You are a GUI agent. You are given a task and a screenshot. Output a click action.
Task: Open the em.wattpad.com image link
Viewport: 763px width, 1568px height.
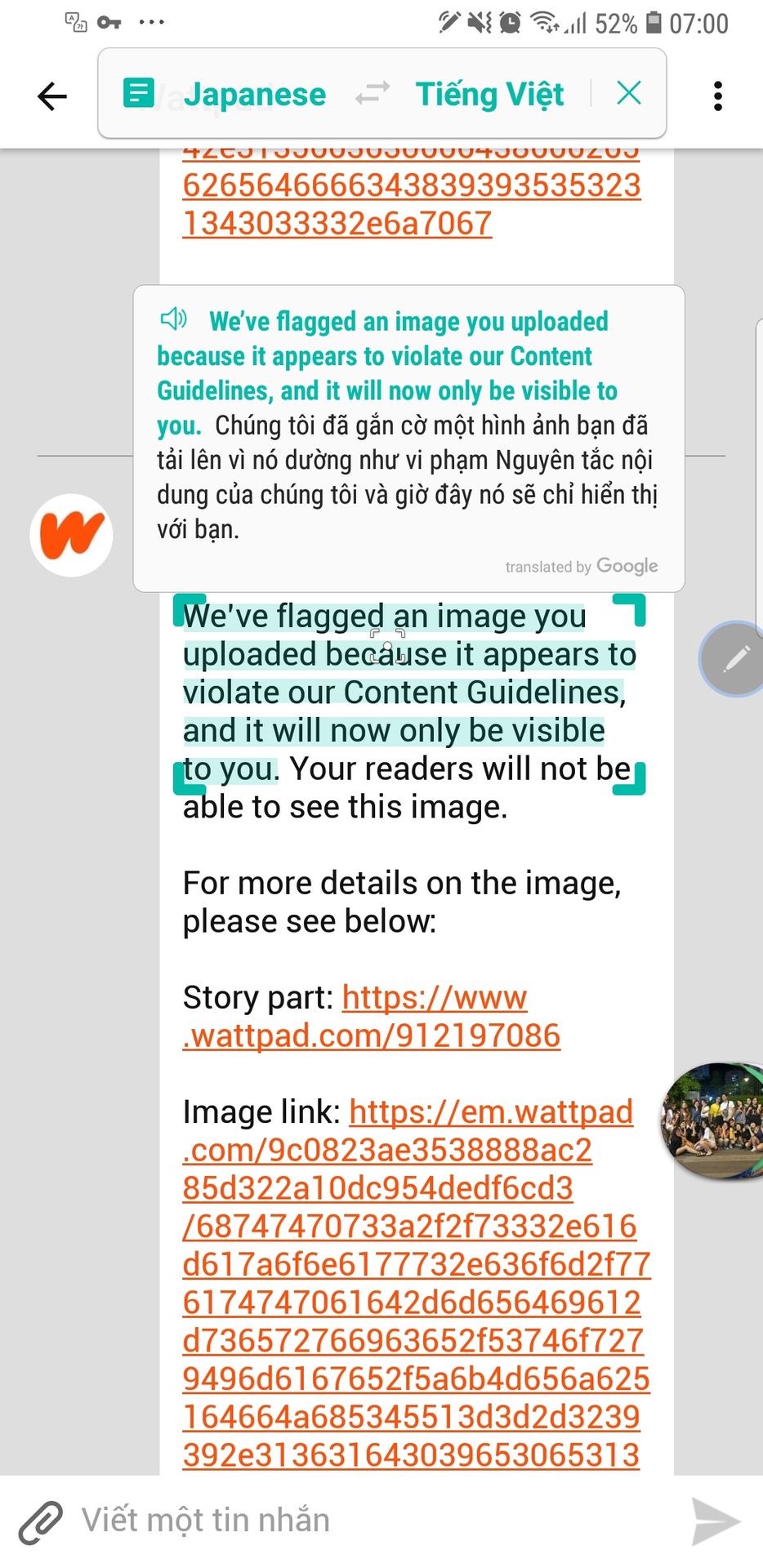[416, 1283]
